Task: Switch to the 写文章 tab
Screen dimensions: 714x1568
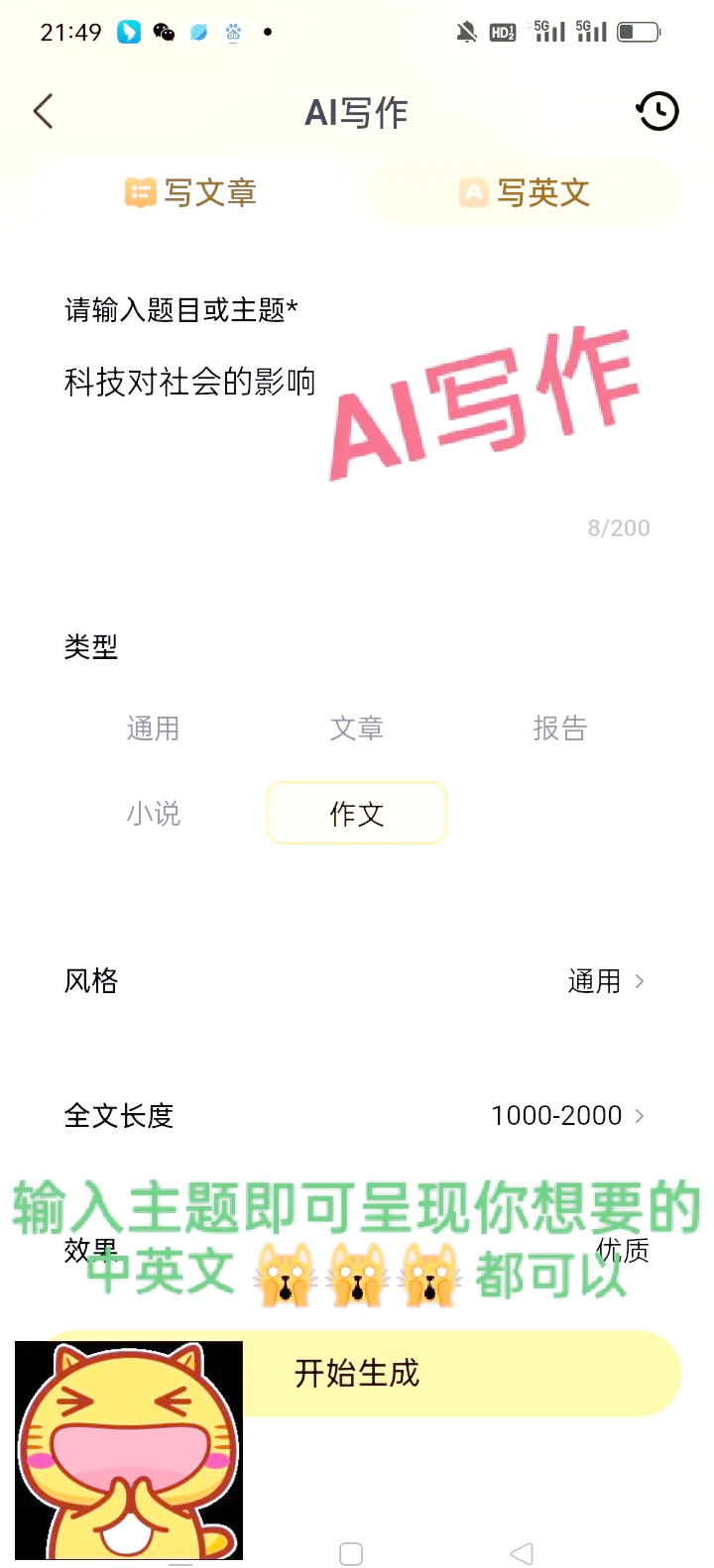Action: (190, 192)
